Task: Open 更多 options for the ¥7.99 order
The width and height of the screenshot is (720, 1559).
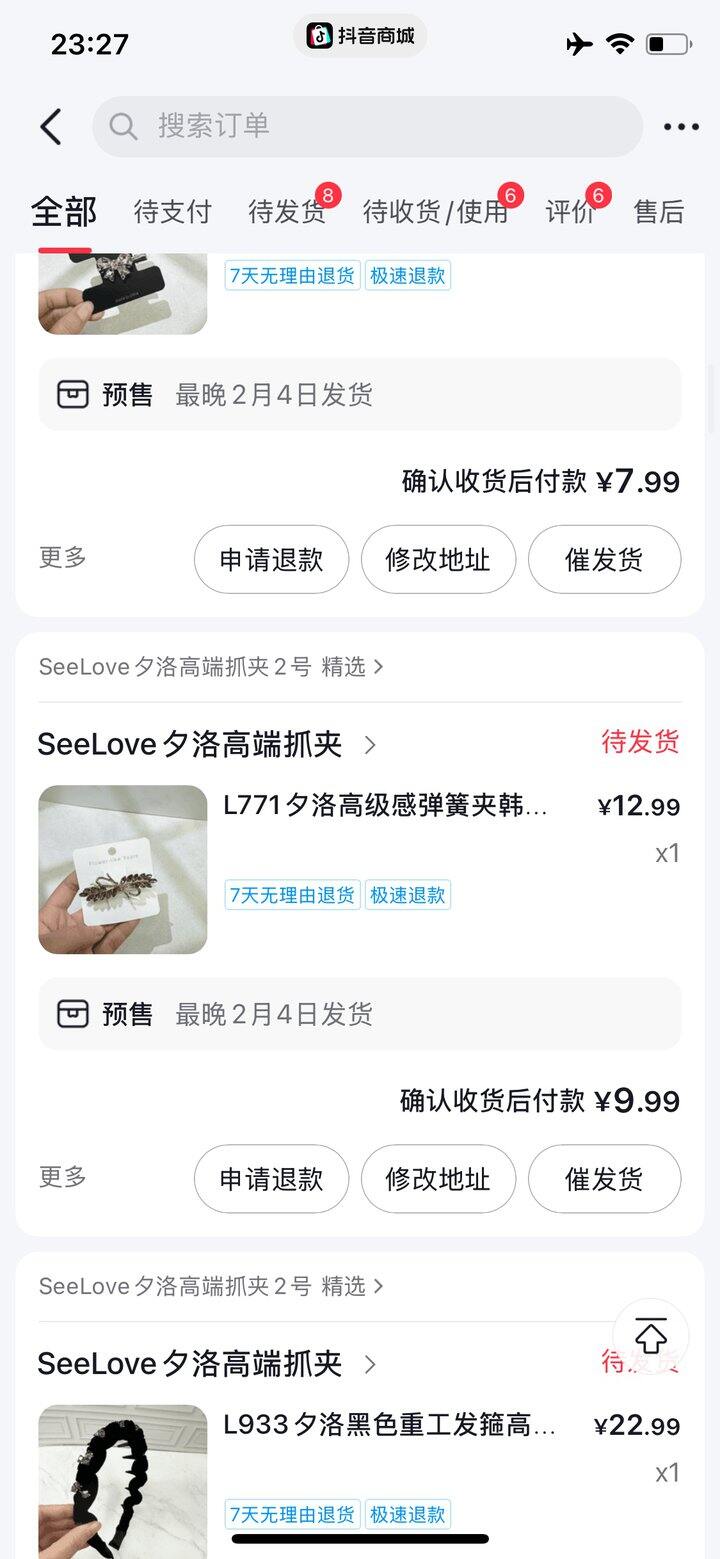Action: (x=63, y=557)
